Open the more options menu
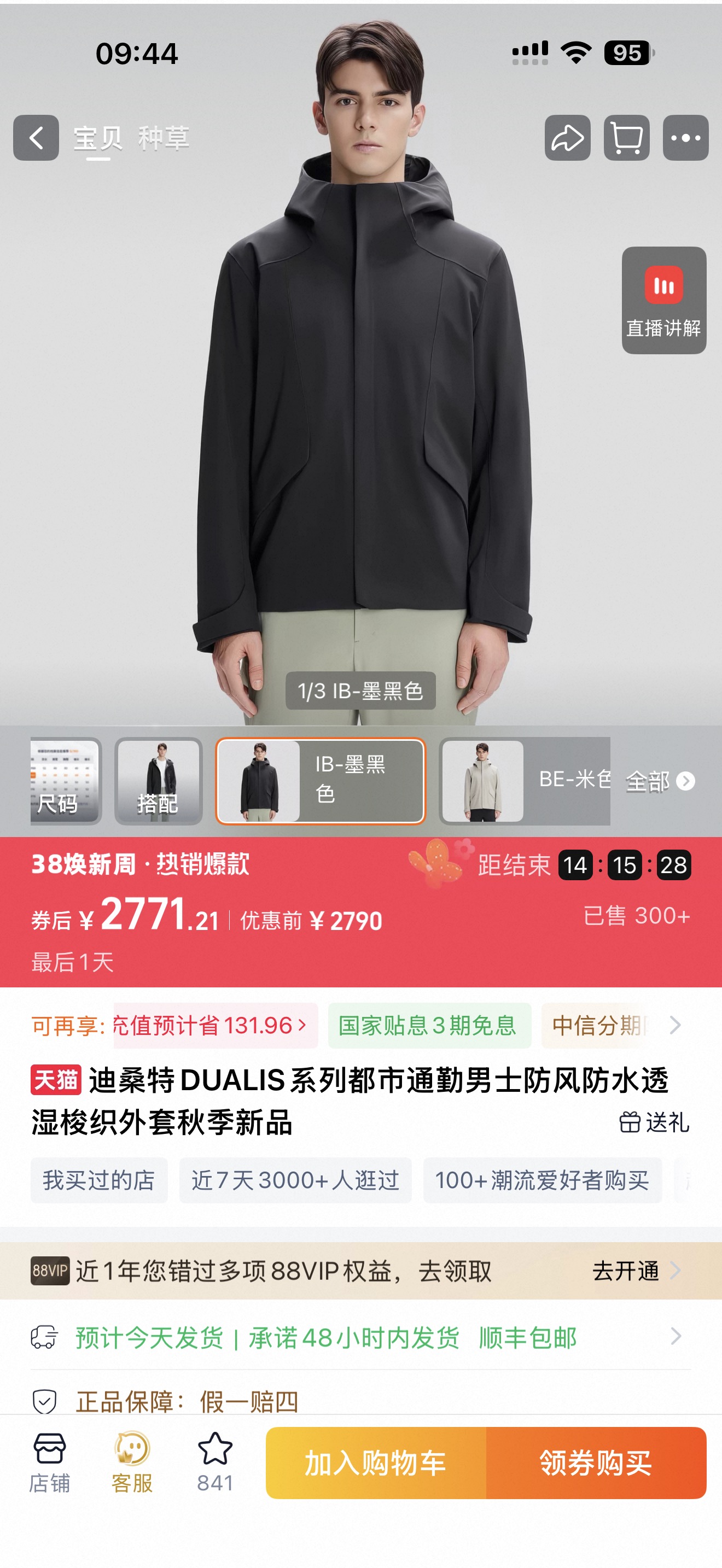Image resolution: width=722 pixels, height=1568 pixels. click(x=685, y=138)
